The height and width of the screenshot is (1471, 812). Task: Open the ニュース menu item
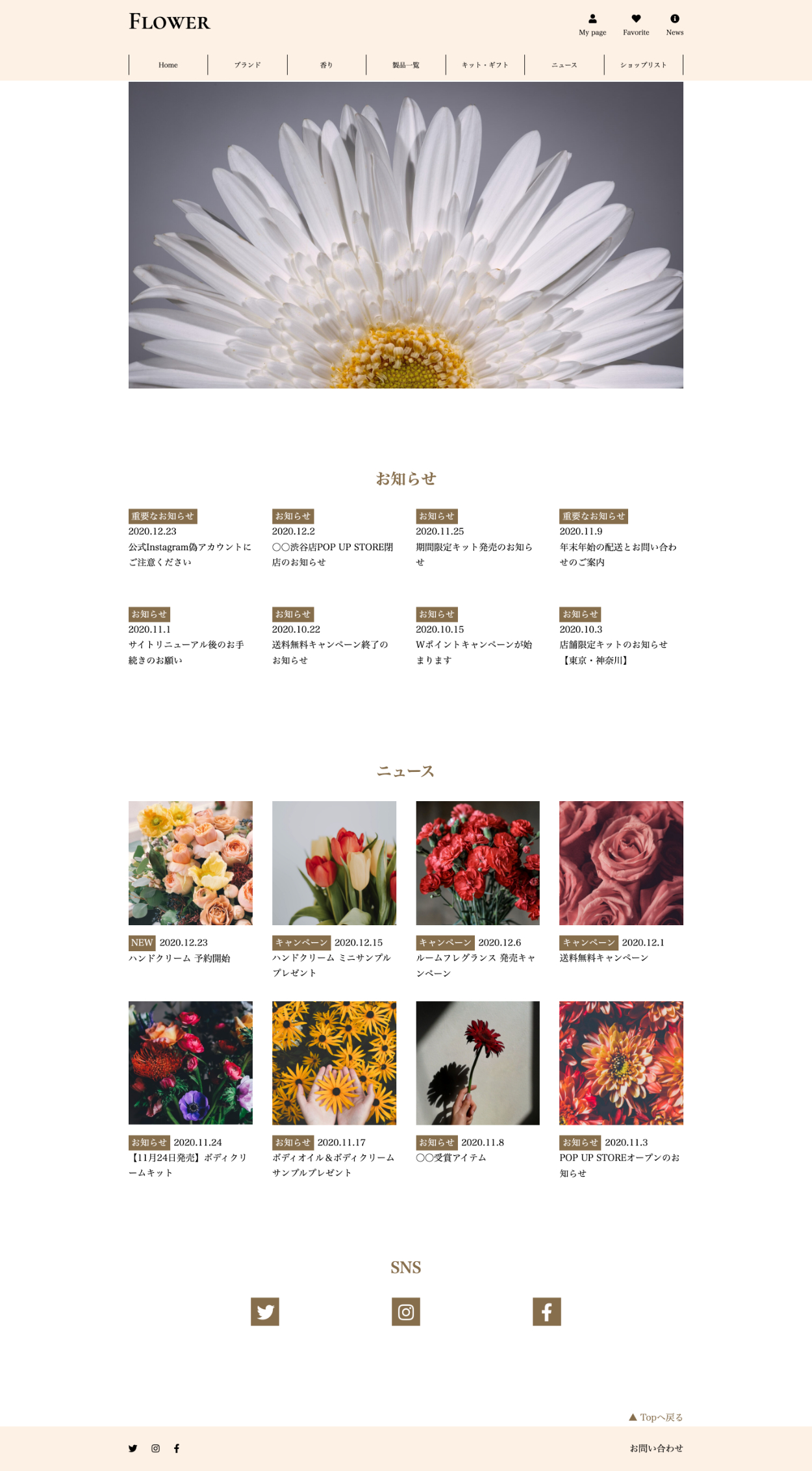565,65
